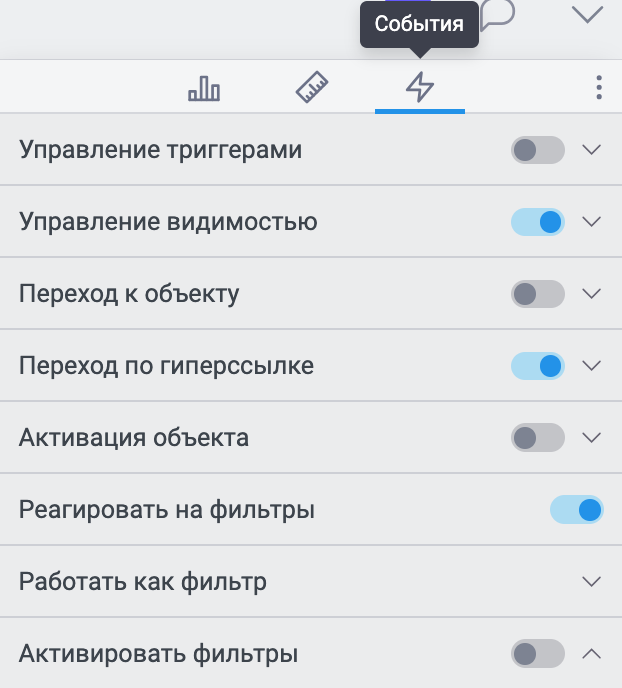Disable Реагировать на фильтры switch

(576, 510)
